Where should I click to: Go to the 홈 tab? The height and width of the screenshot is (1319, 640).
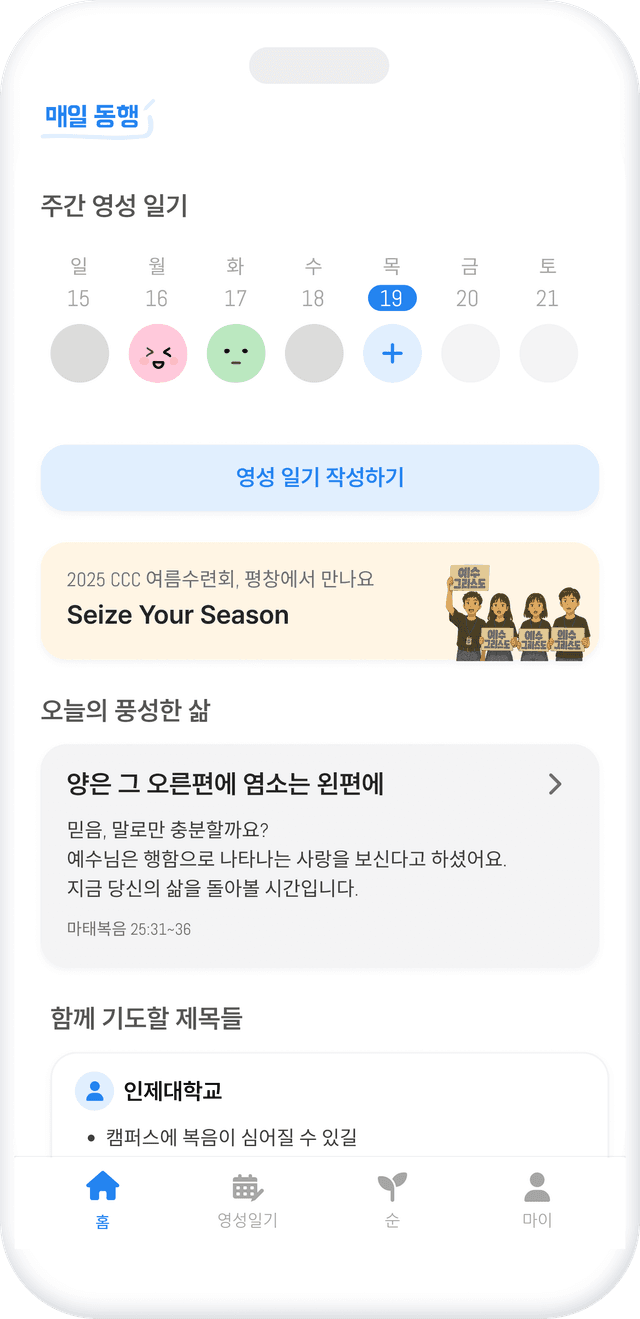click(103, 1198)
